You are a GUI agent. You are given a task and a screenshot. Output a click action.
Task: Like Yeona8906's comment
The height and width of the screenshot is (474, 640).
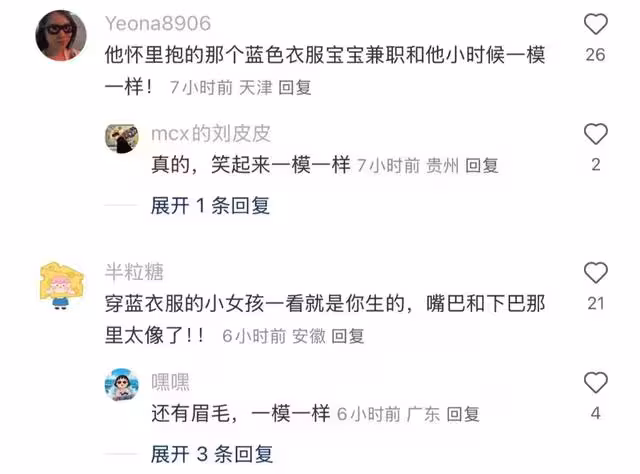pyautogui.click(x=595, y=25)
